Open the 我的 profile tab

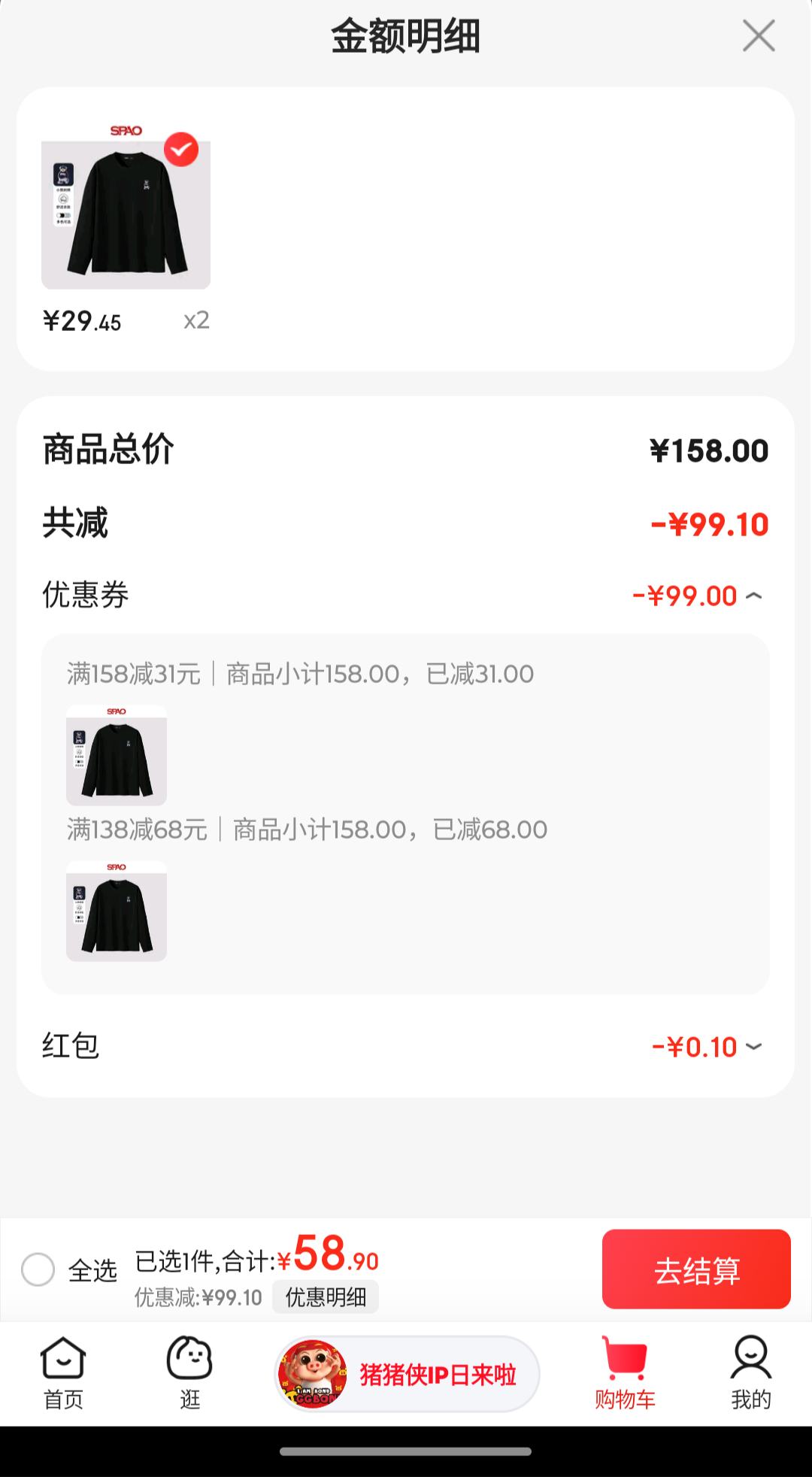point(750,1373)
